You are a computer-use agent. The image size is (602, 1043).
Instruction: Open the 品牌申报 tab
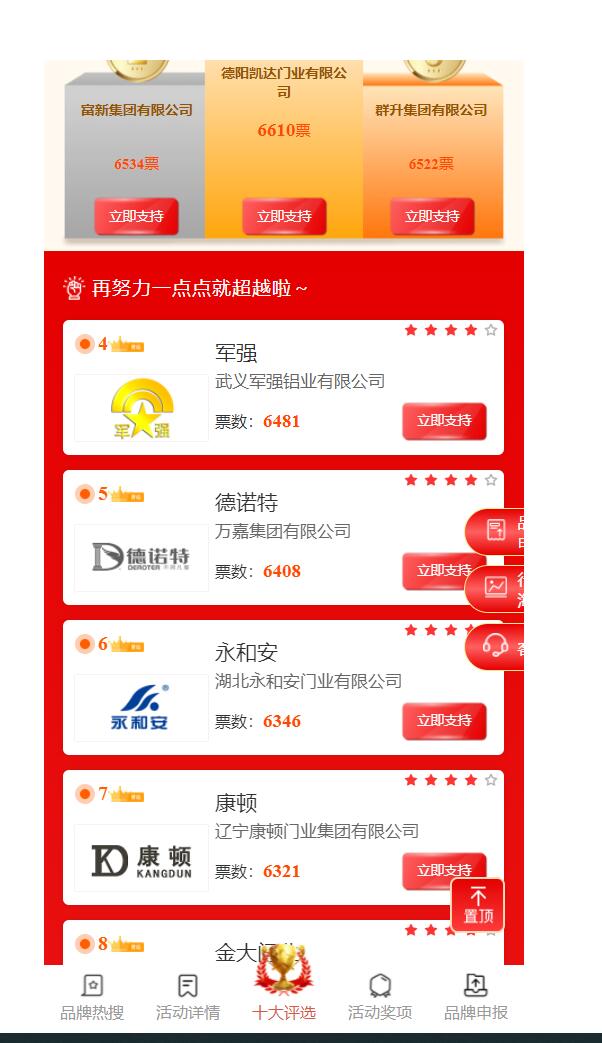point(476,997)
